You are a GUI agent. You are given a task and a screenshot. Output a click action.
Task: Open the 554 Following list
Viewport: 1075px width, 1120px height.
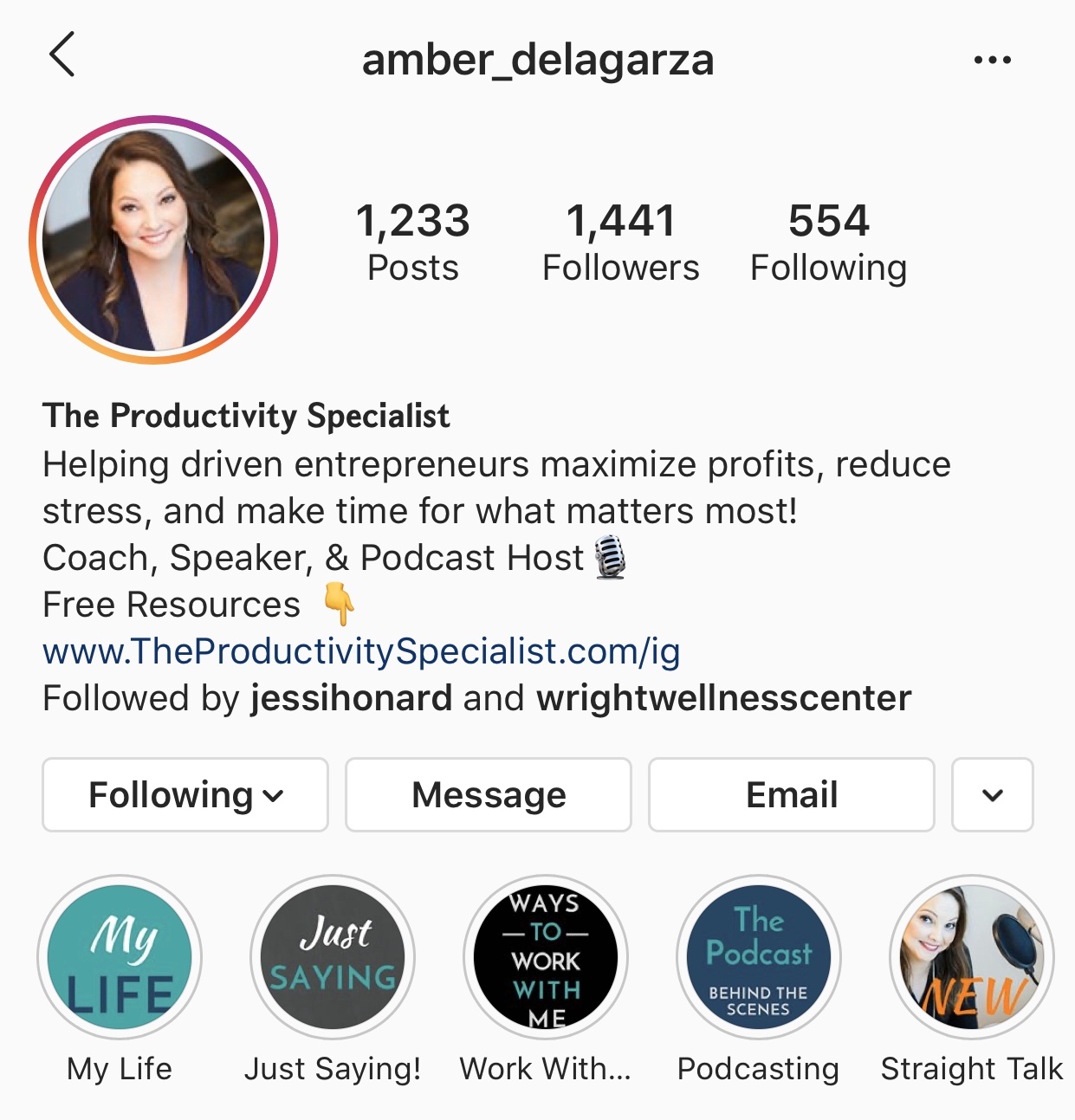click(x=828, y=242)
